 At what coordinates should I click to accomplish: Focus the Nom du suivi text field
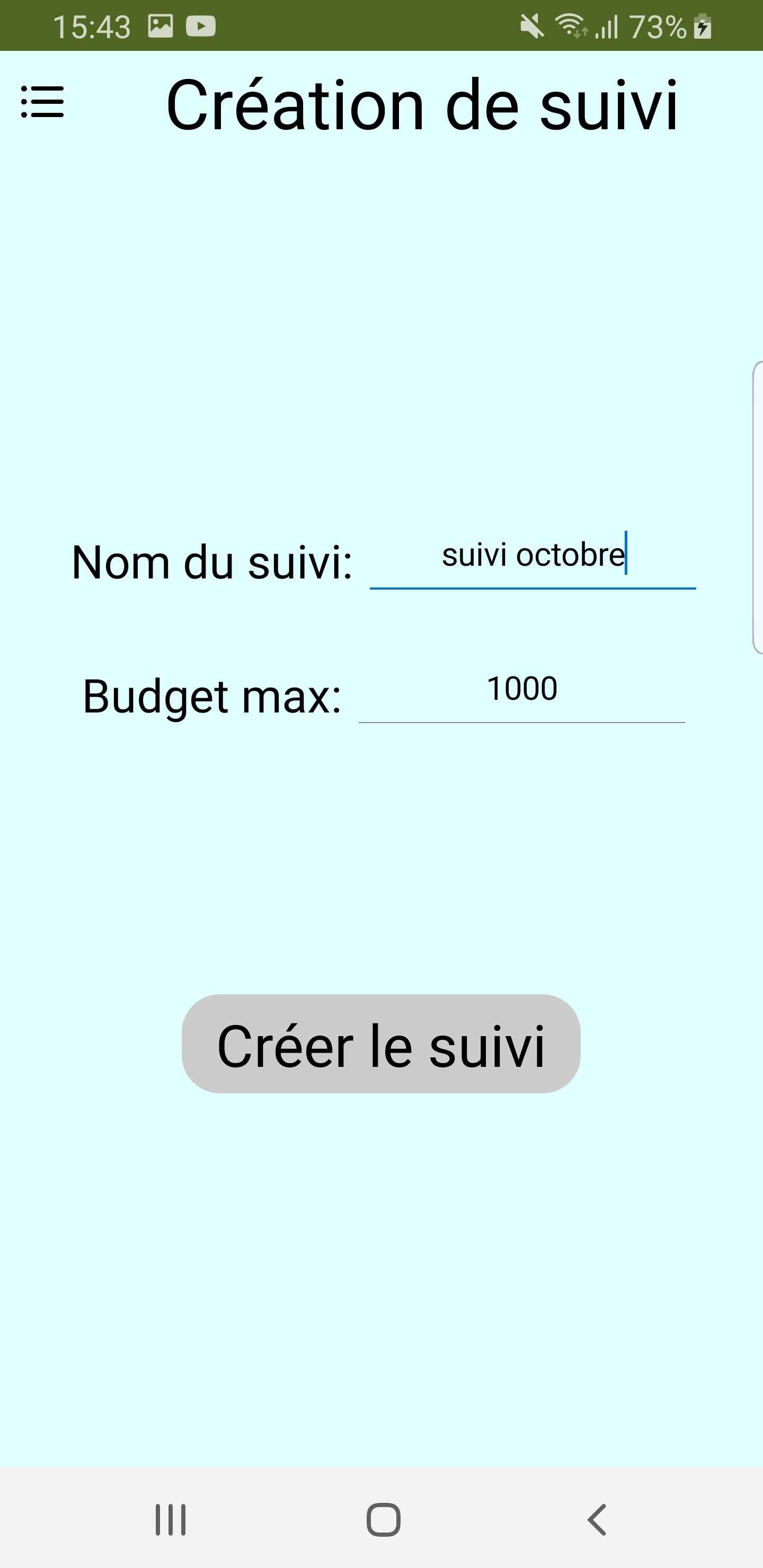532,556
